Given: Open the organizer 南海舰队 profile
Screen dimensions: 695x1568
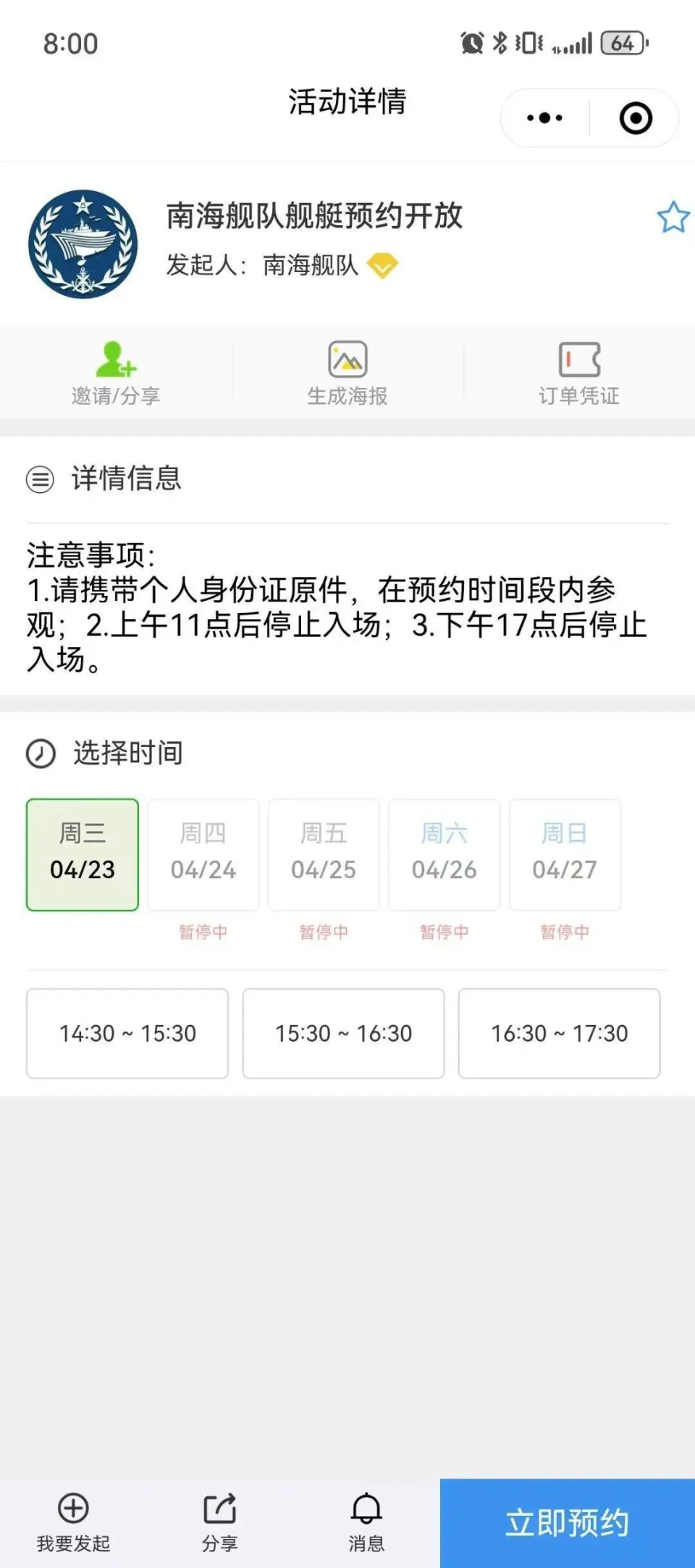Looking at the screenshot, I should tap(311, 265).
